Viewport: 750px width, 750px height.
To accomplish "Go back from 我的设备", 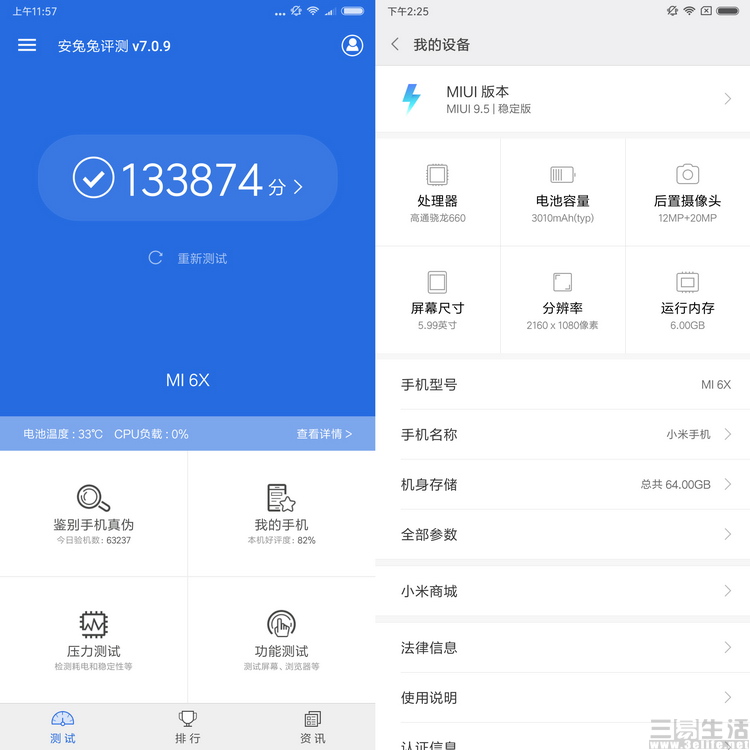I will click(395, 45).
